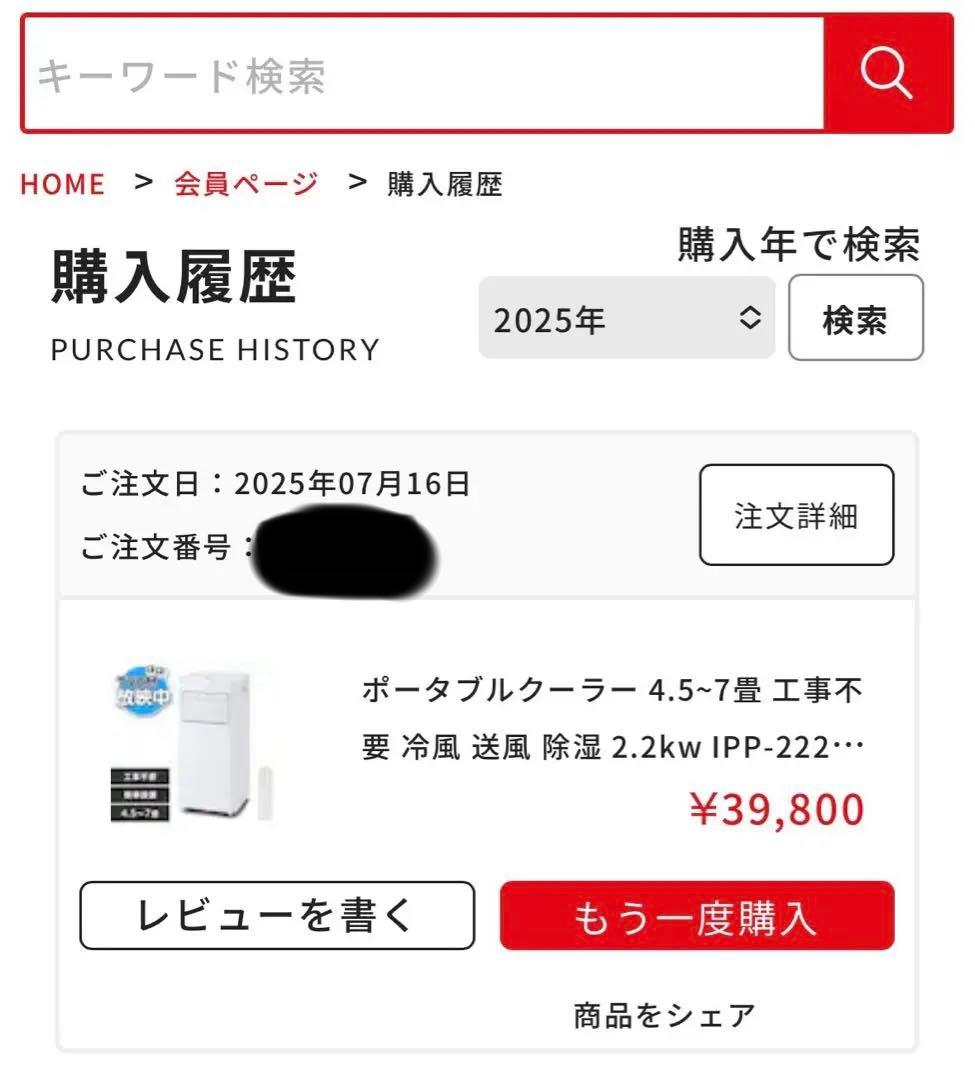
Task: Open the HOME breadcrumb link
Action: coord(63,184)
